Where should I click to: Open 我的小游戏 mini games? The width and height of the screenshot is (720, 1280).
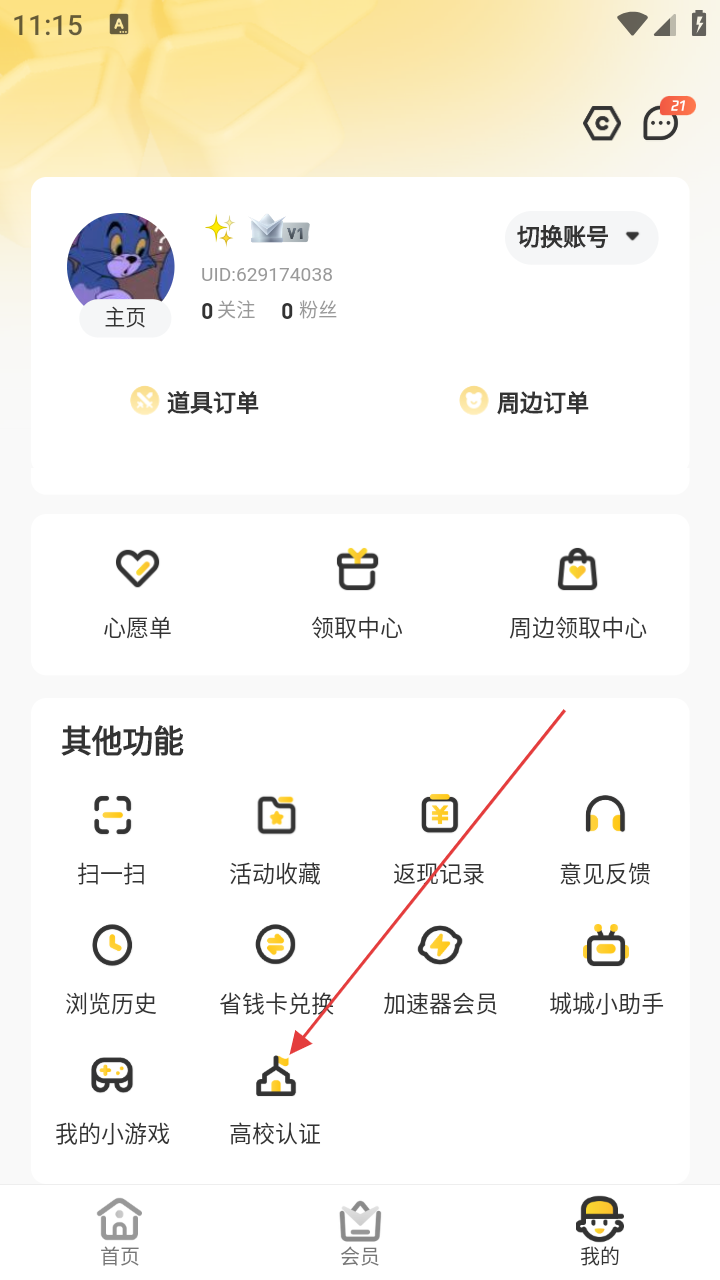point(112,1098)
